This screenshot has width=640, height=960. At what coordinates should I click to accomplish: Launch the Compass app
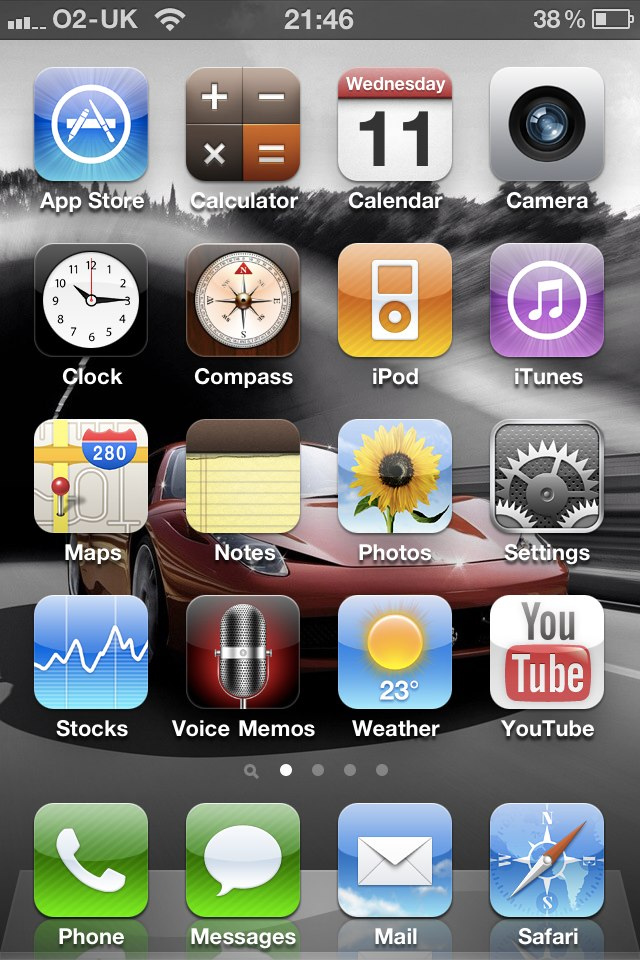pos(243,300)
